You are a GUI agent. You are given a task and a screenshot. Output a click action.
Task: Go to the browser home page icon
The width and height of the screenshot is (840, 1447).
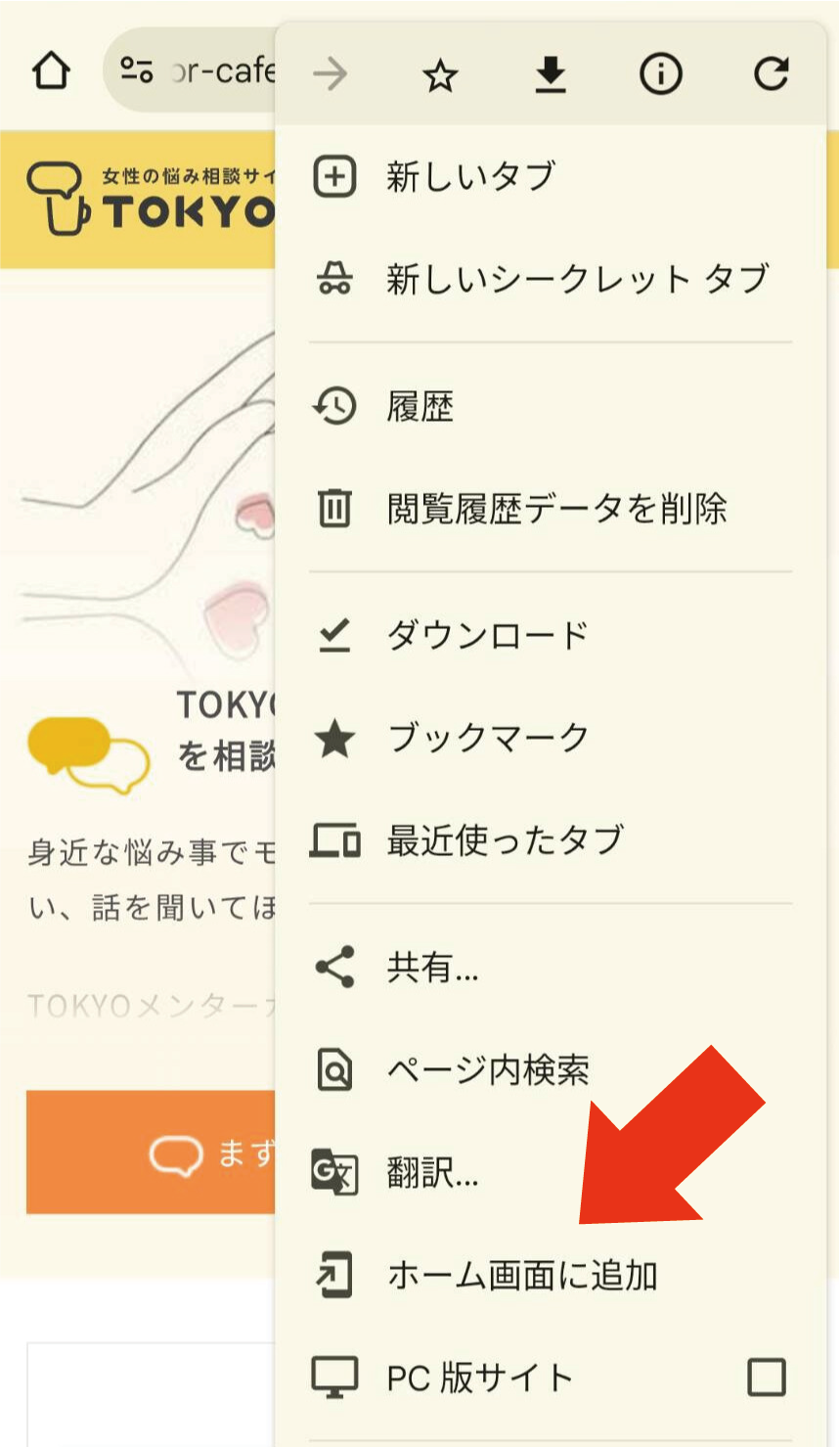point(51,70)
